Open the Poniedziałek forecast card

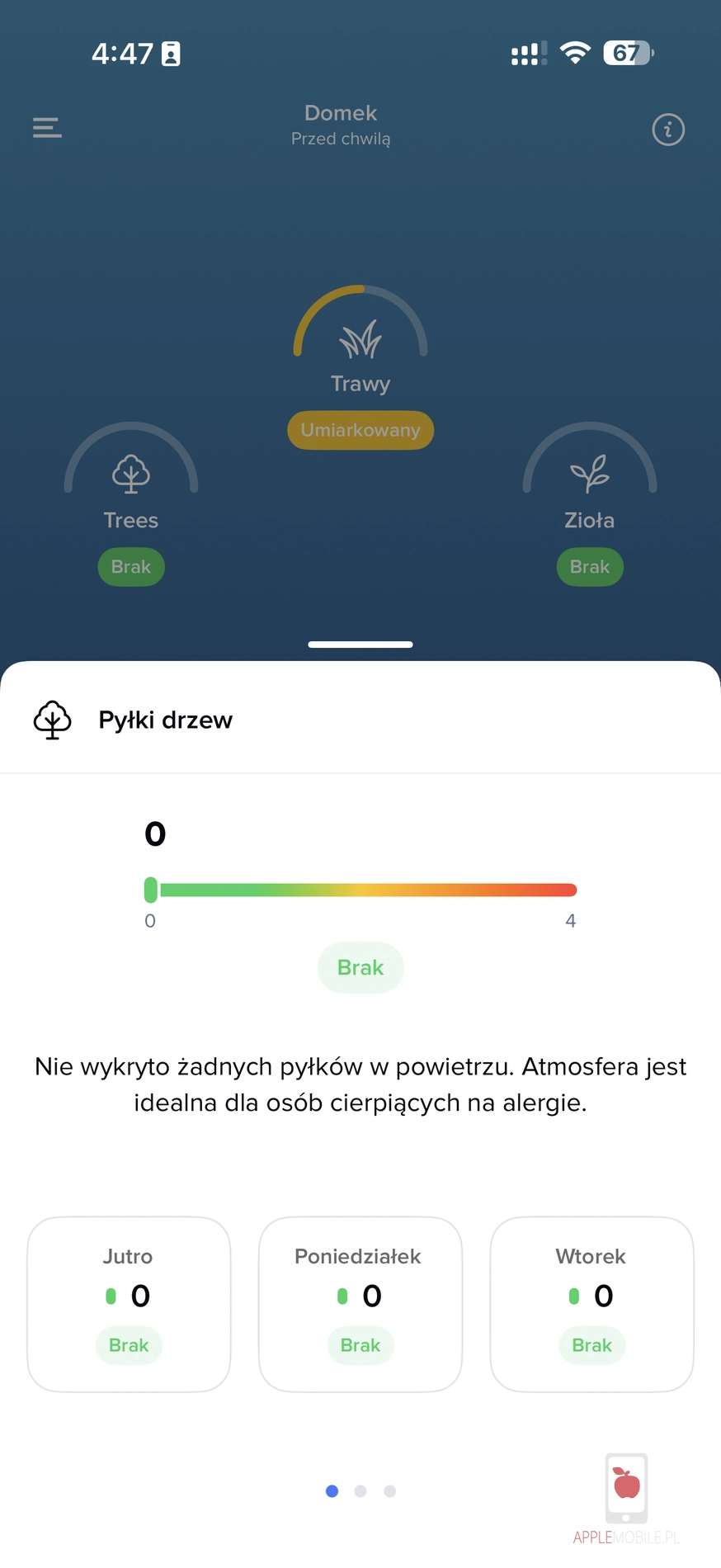(x=360, y=1304)
